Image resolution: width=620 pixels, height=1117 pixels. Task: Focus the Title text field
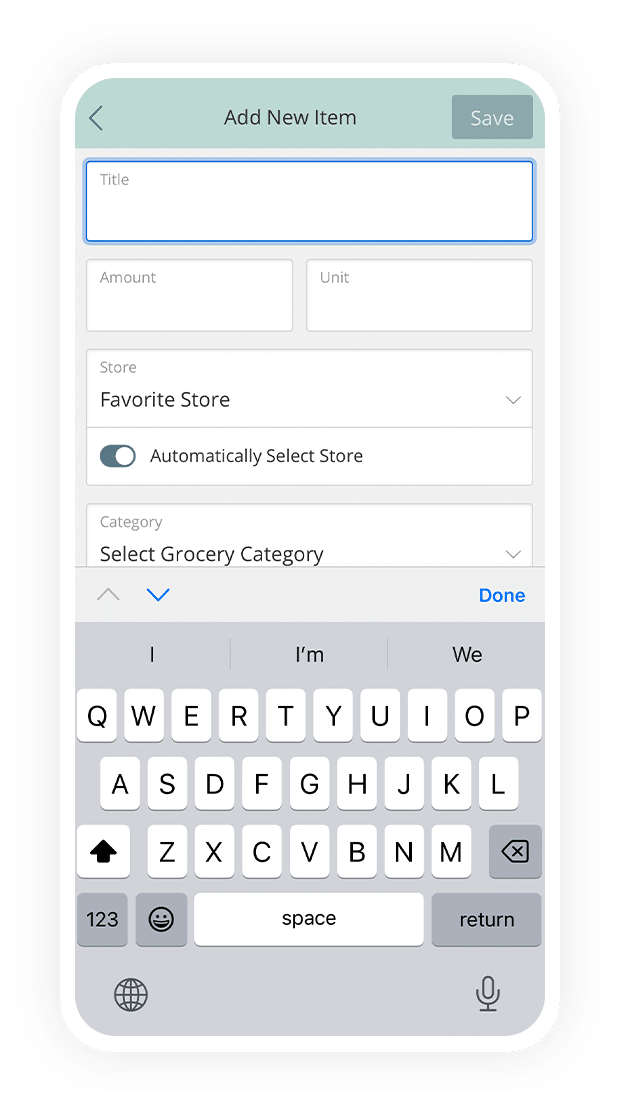point(309,202)
